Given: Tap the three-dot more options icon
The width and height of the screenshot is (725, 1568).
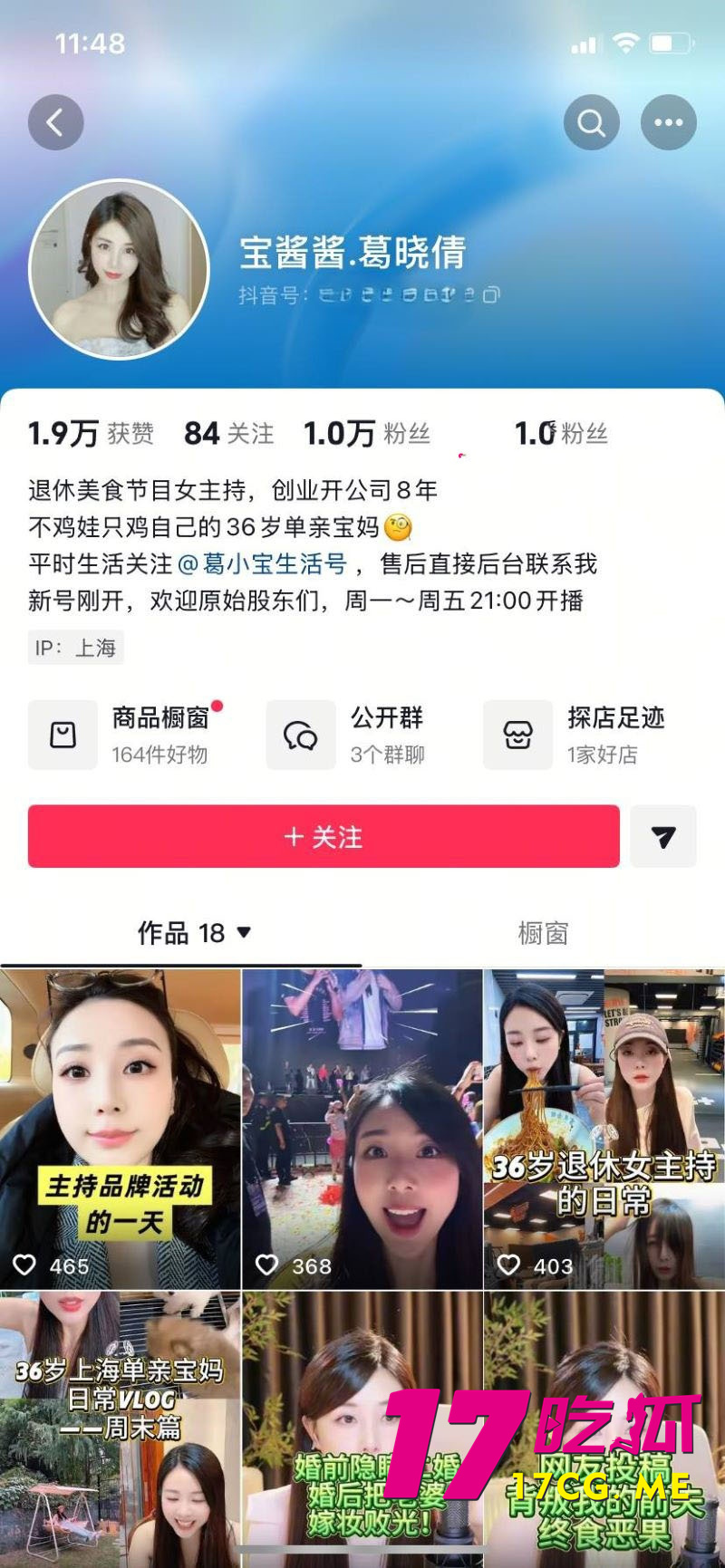Looking at the screenshot, I should pyautogui.click(x=669, y=121).
